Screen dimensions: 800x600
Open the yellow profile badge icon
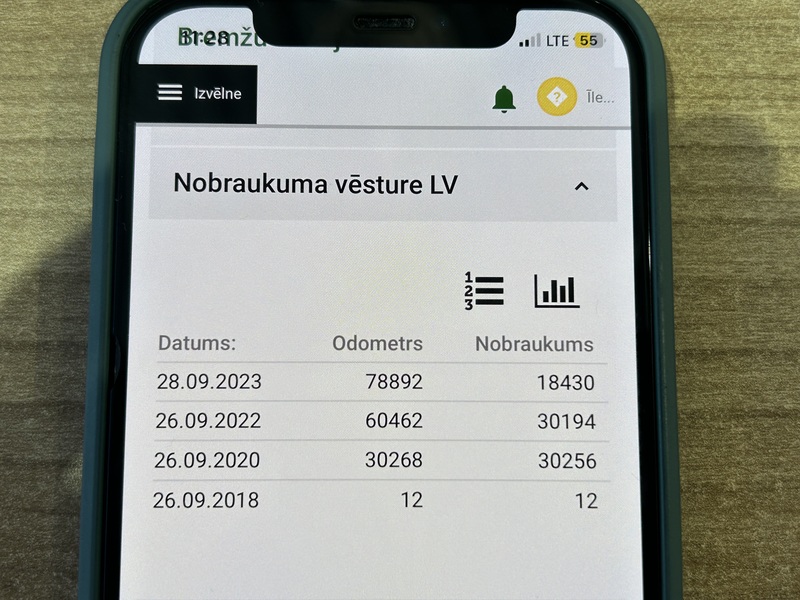tap(557, 97)
